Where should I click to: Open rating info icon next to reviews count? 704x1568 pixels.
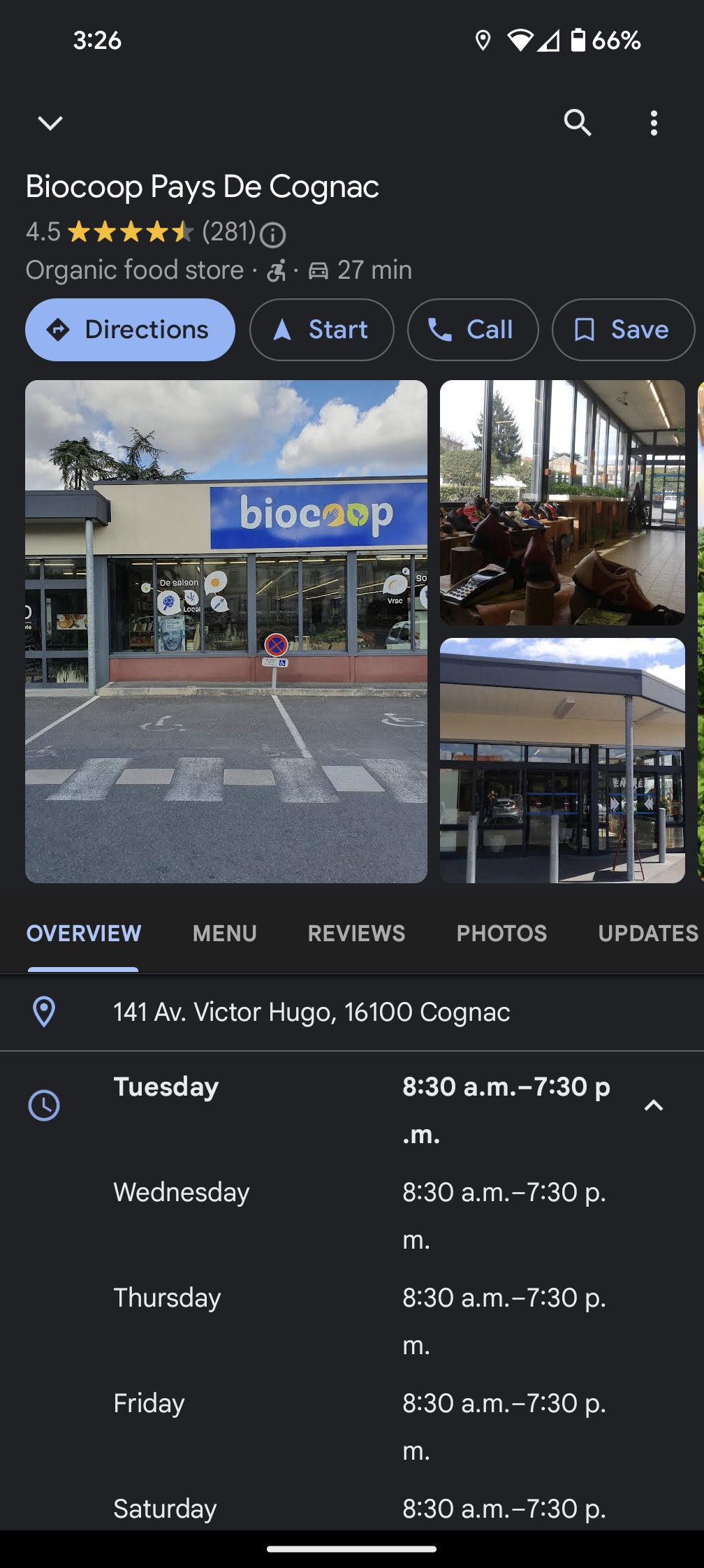pos(272,235)
